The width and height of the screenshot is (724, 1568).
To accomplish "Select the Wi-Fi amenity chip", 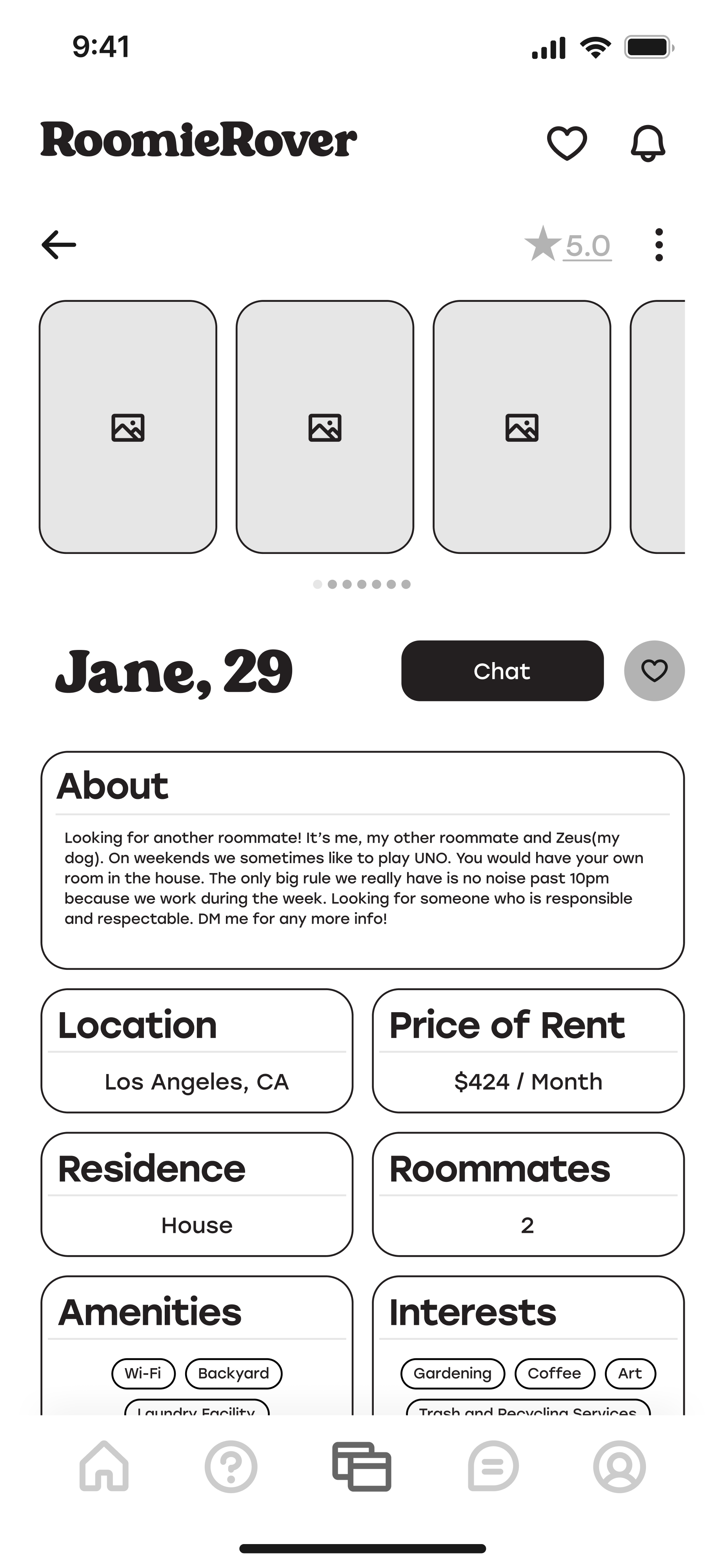I will 143,1373.
